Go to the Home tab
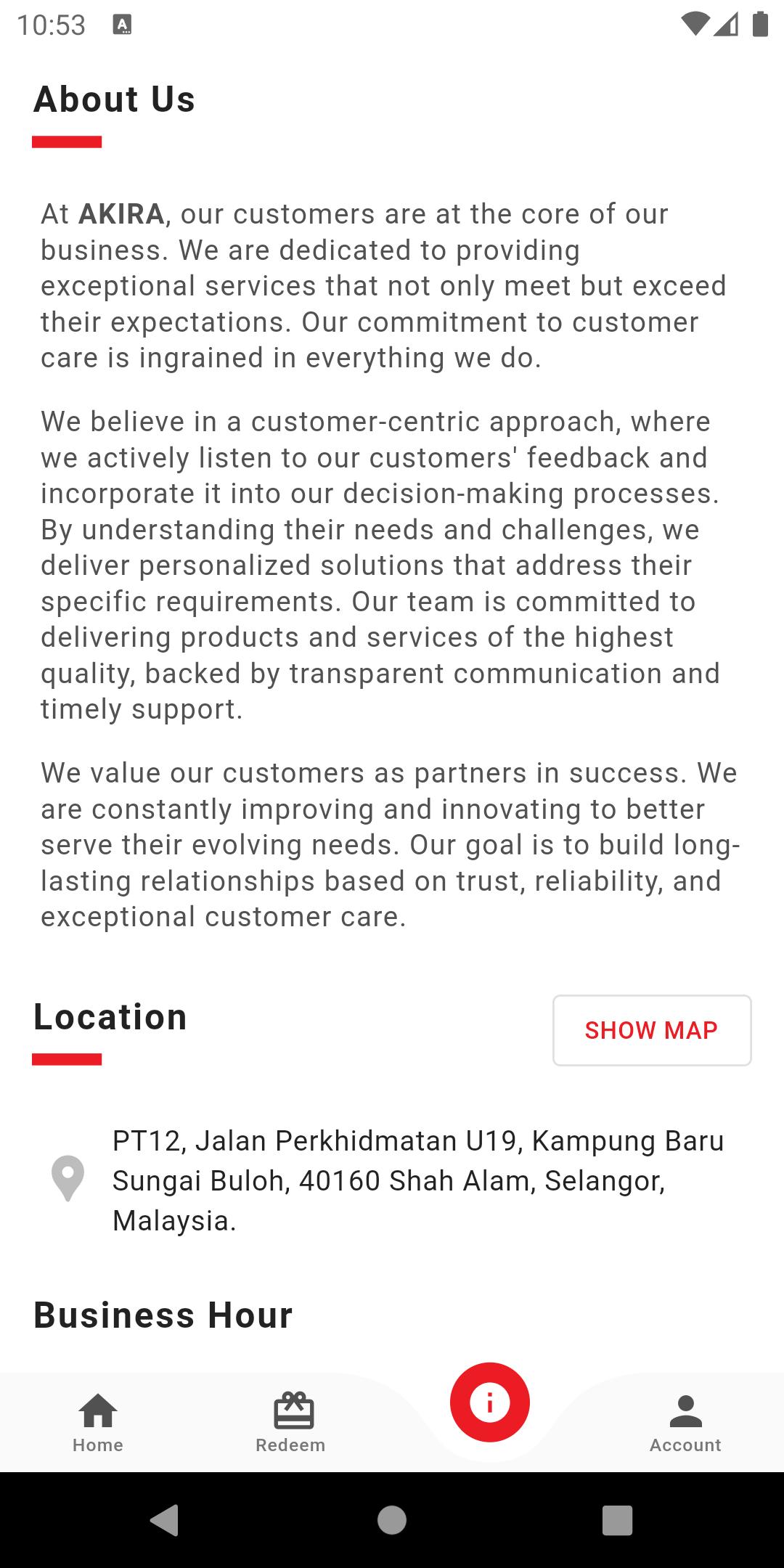 [98, 1423]
